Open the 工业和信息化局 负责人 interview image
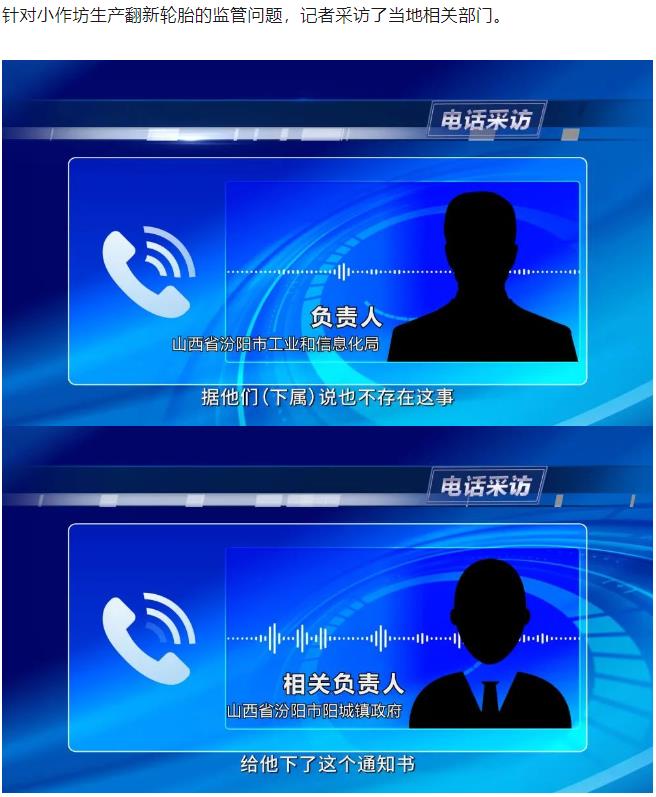Viewport: 656px width, 797px height. [327, 243]
